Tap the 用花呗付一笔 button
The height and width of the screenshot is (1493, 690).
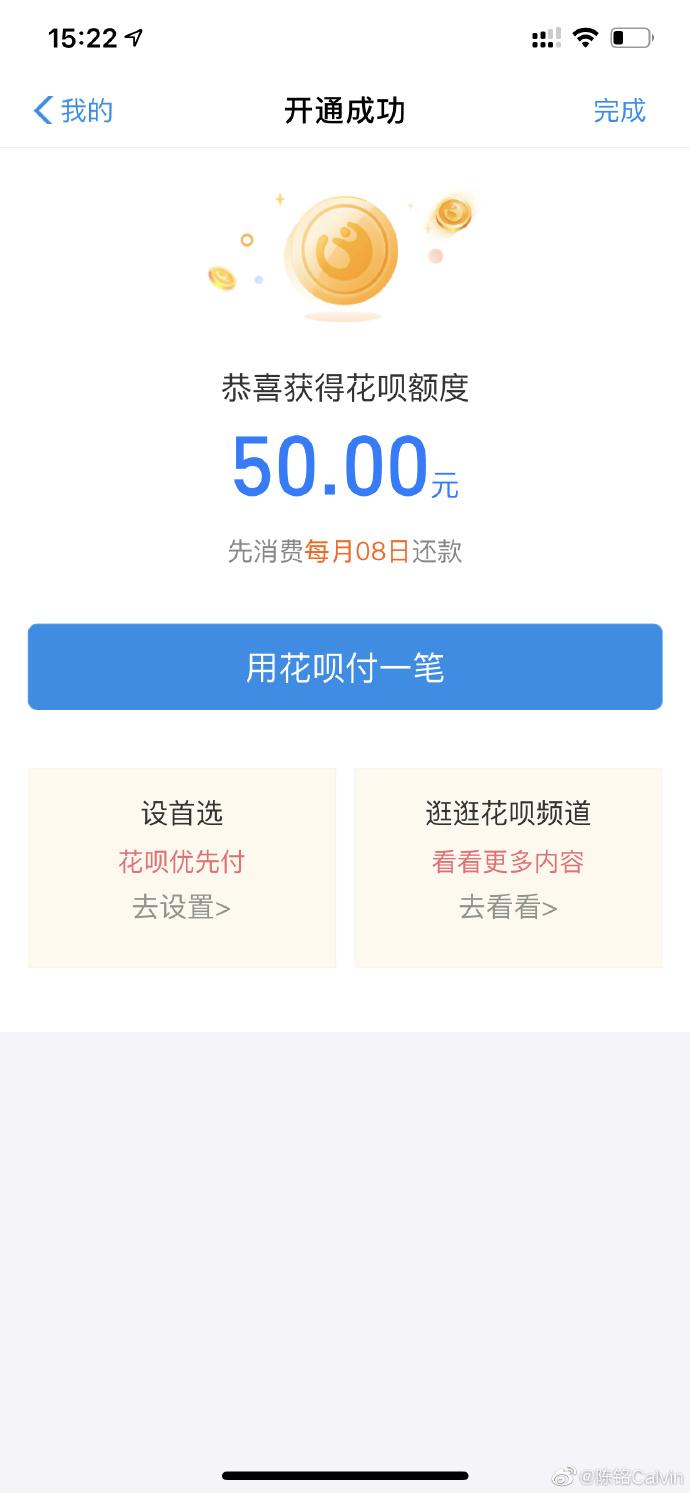click(345, 667)
